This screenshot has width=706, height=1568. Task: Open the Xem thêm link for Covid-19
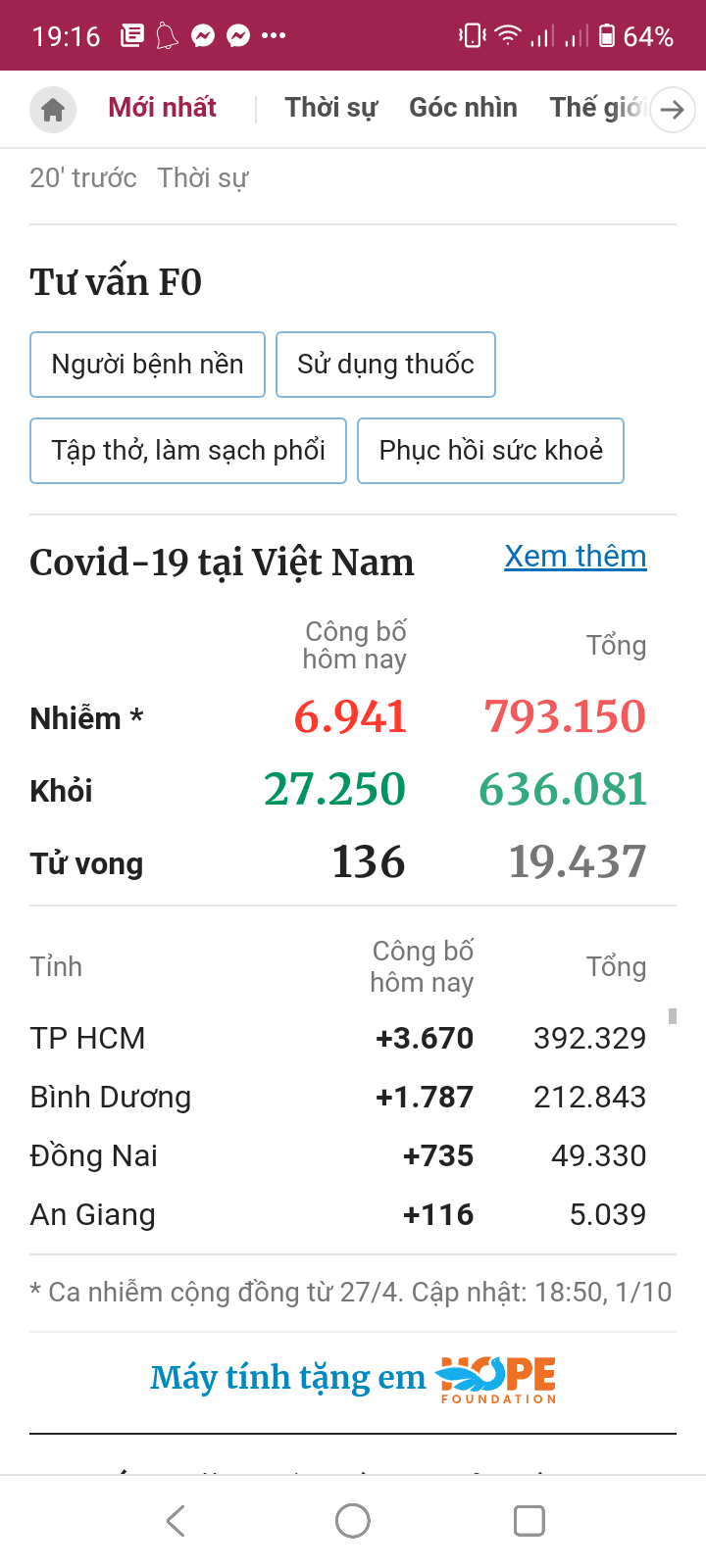(x=576, y=557)
